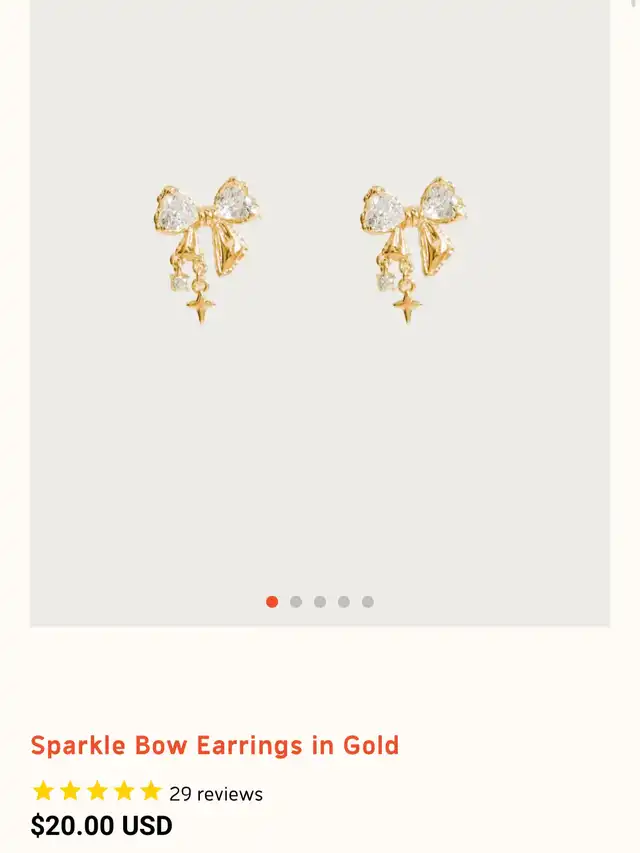
Task: Select the third carousel page dot
Action: click(320, 602)
